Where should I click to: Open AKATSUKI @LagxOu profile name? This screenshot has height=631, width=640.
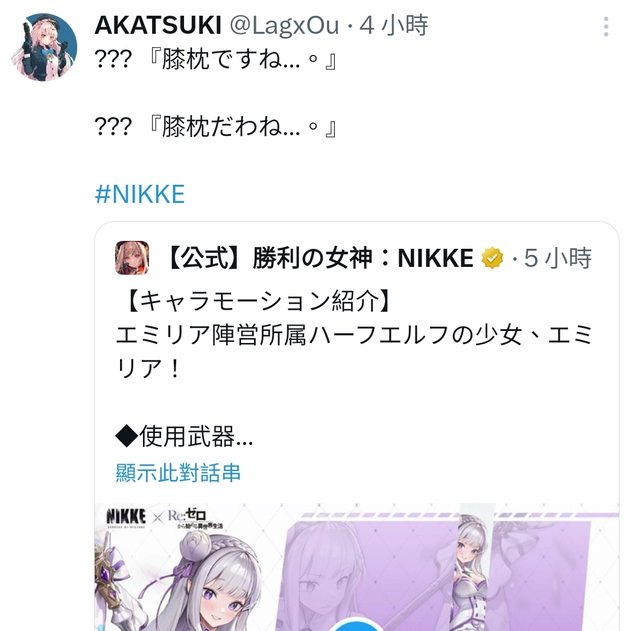tap(157, 25)
